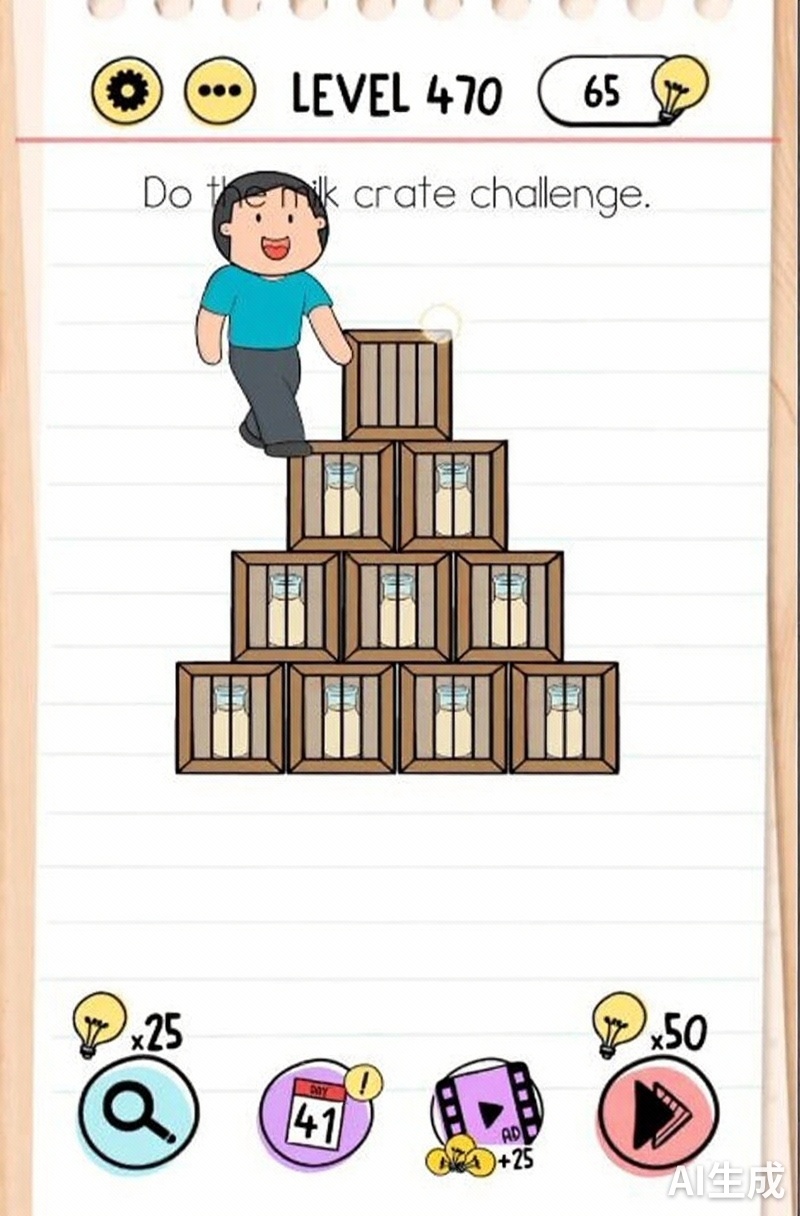The height and width of the screenshot is (1216, 800).
Task: Tap the top empty crate
Action: (397, 385)
